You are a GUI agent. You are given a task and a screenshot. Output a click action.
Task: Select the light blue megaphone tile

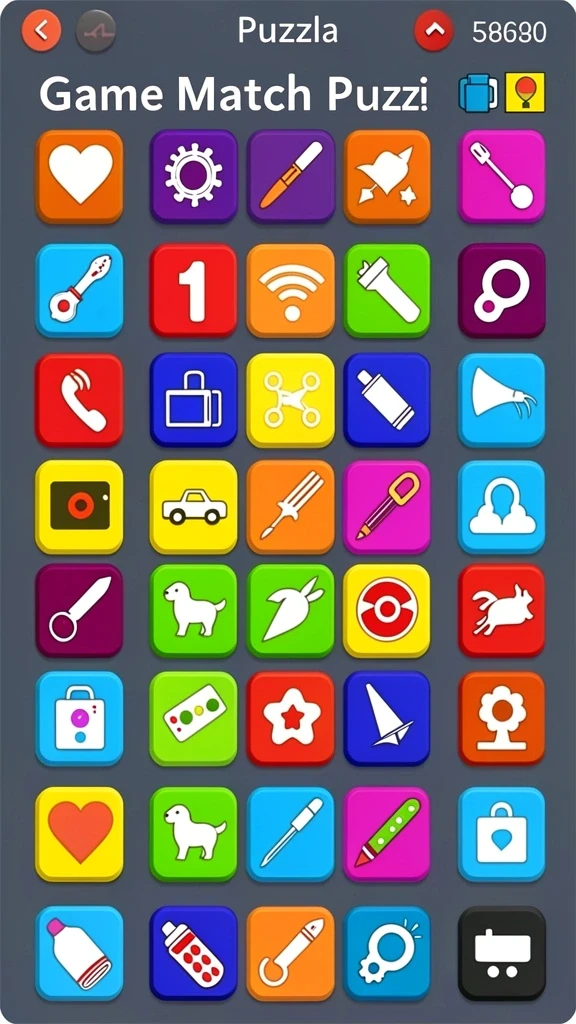502,400
